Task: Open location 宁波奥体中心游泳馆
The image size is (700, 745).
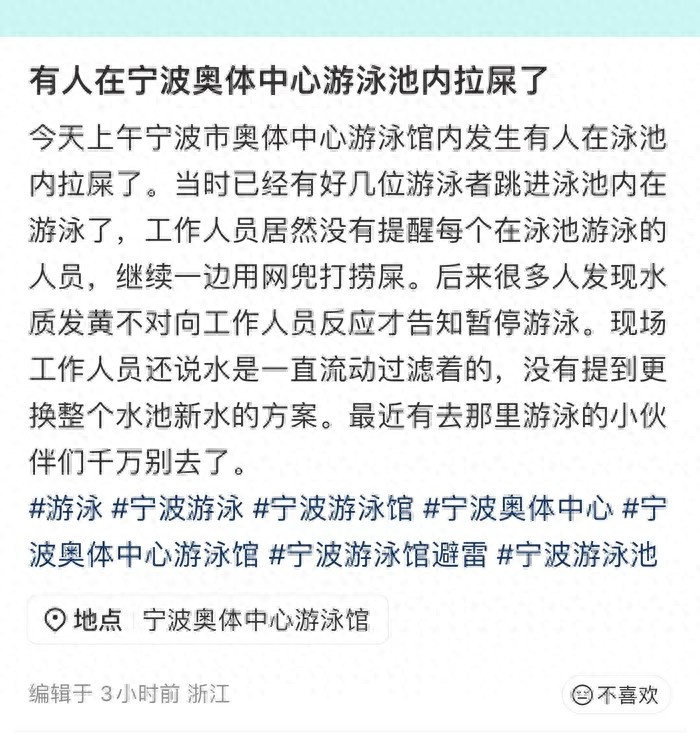Action: (x=207, y=620)
